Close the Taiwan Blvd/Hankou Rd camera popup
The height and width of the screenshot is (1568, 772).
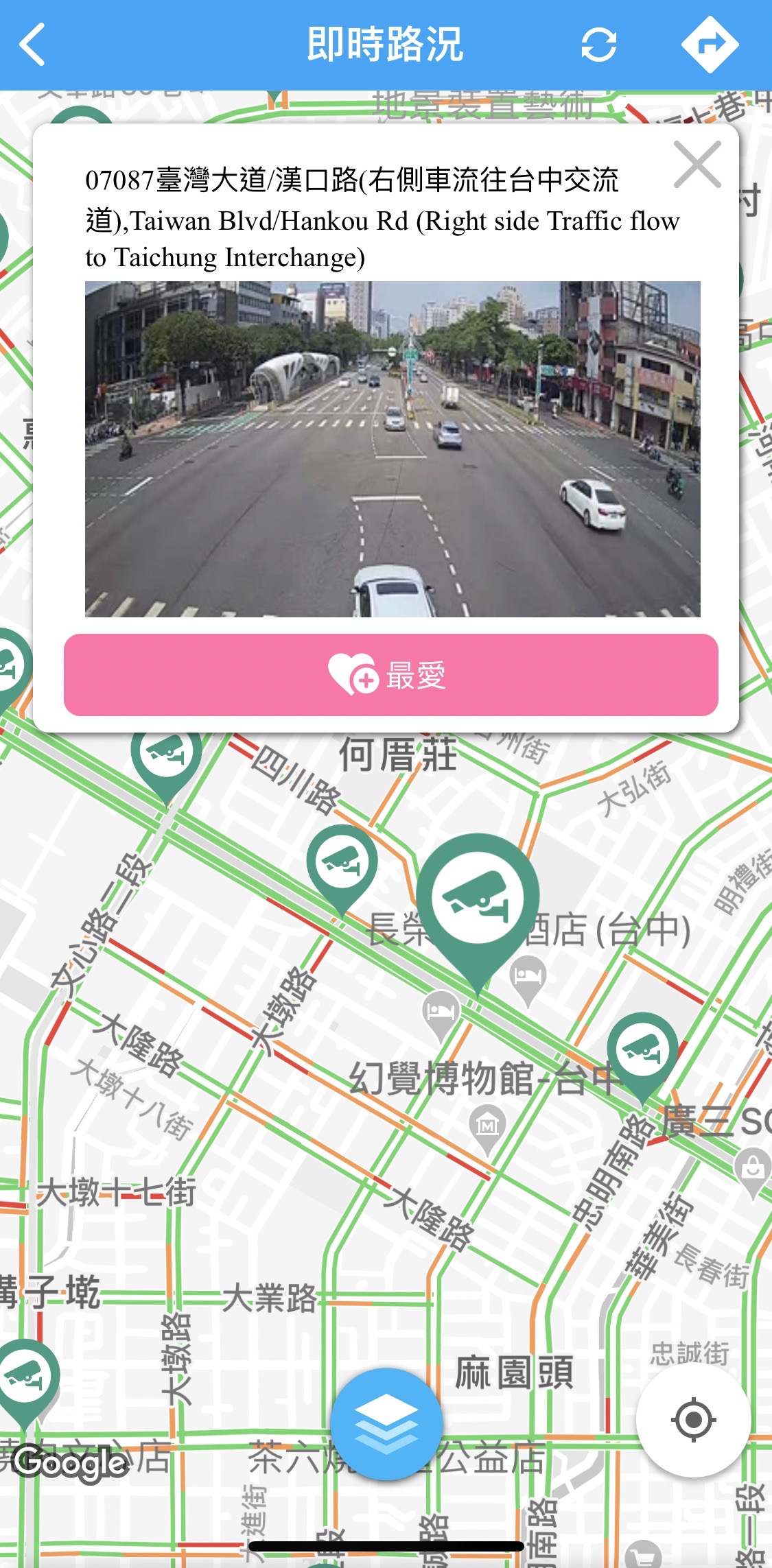point(697,165)
